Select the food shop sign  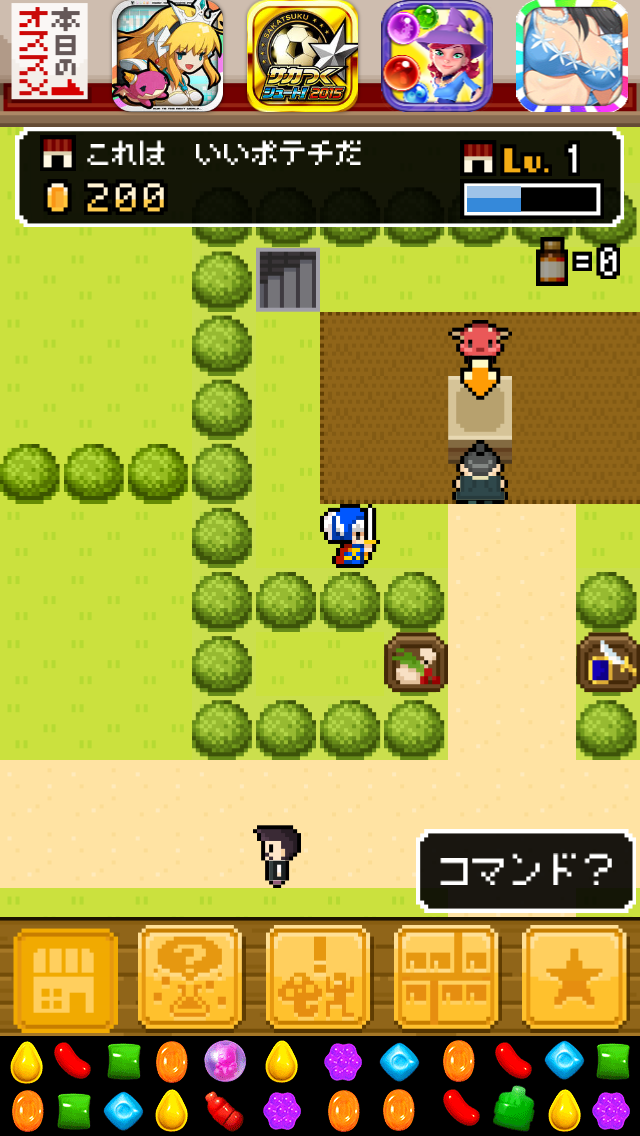[416, 662]
